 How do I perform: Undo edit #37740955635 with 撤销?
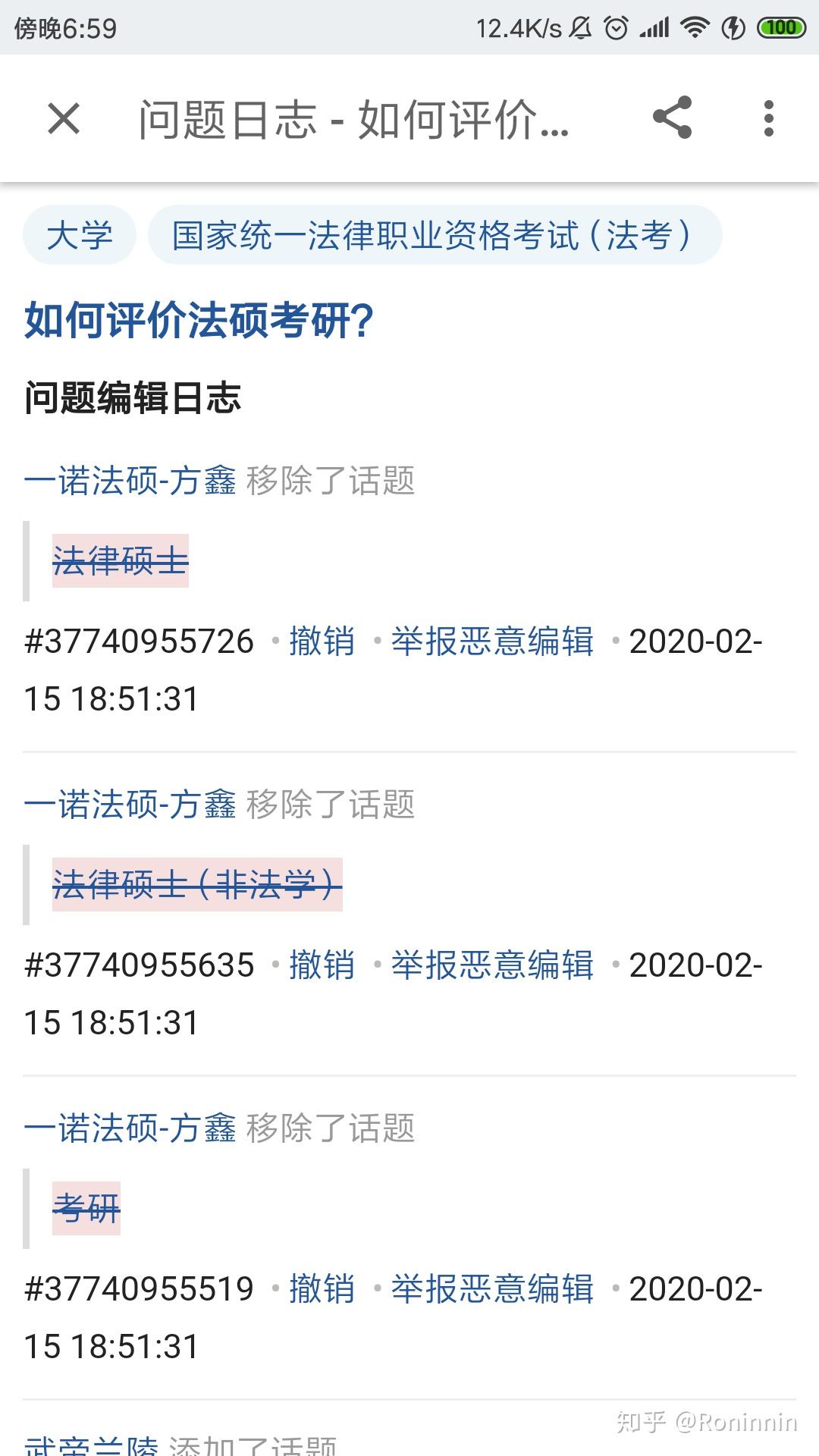(322, 965)
